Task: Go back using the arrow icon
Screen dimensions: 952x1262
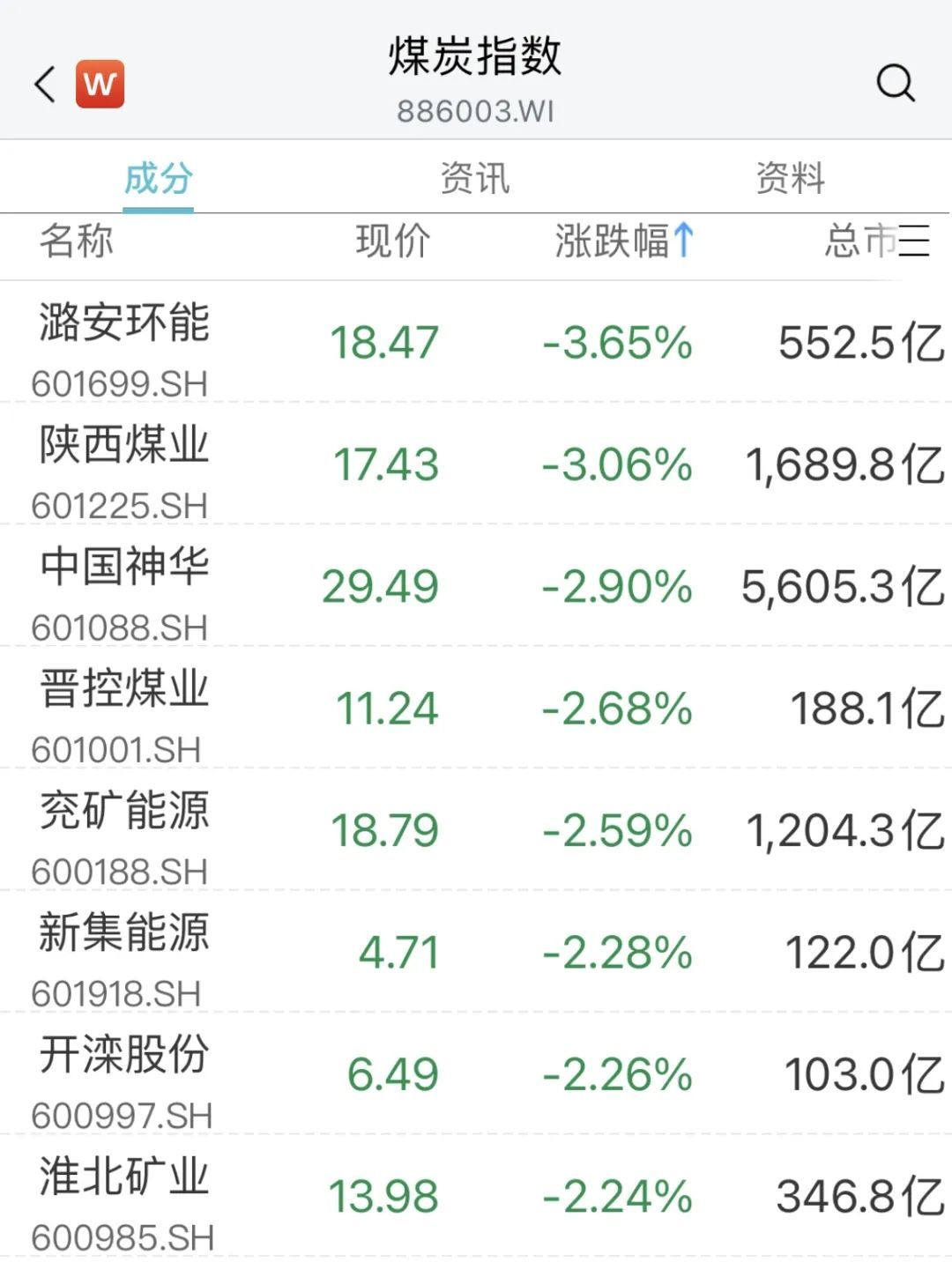Action: point(45,85)
